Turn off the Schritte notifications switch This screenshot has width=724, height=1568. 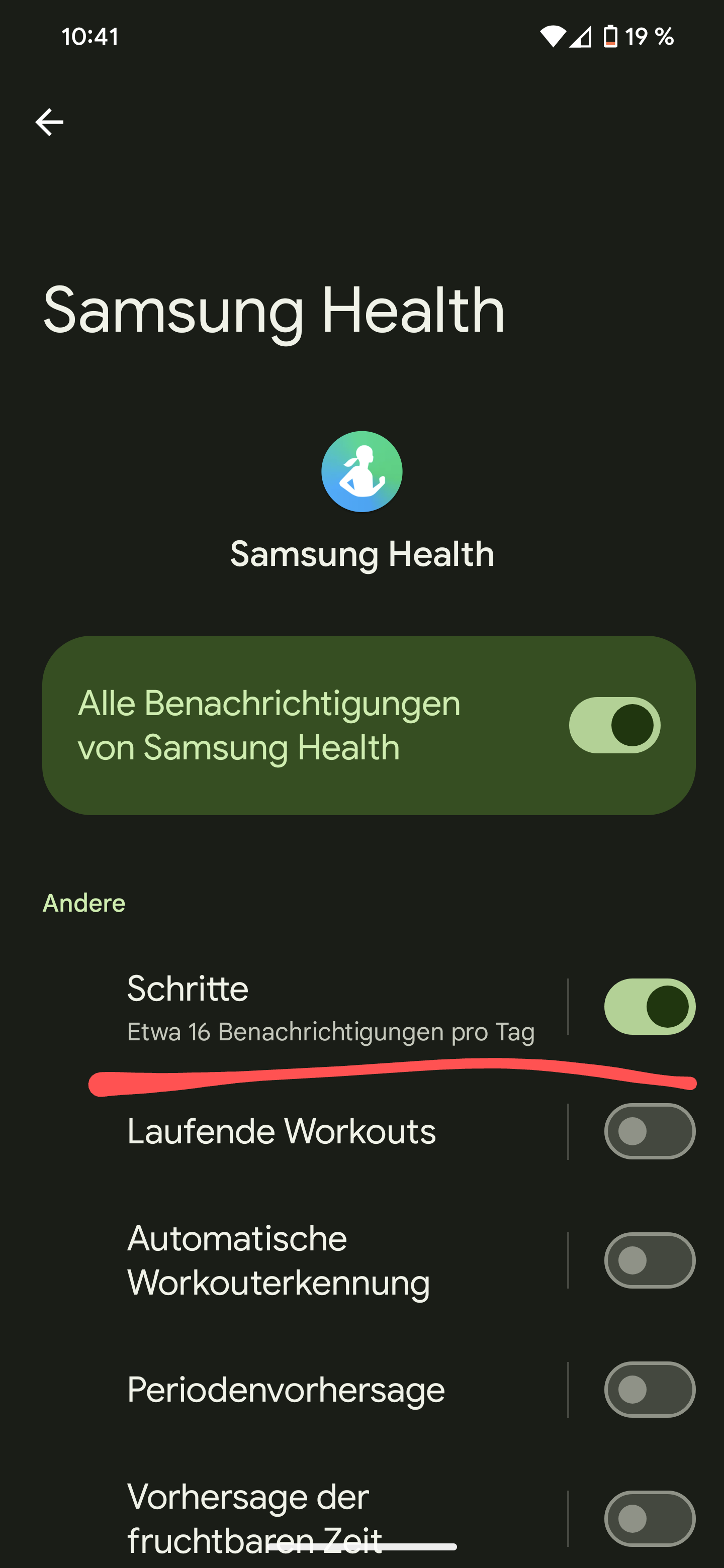click(649, 1006)
